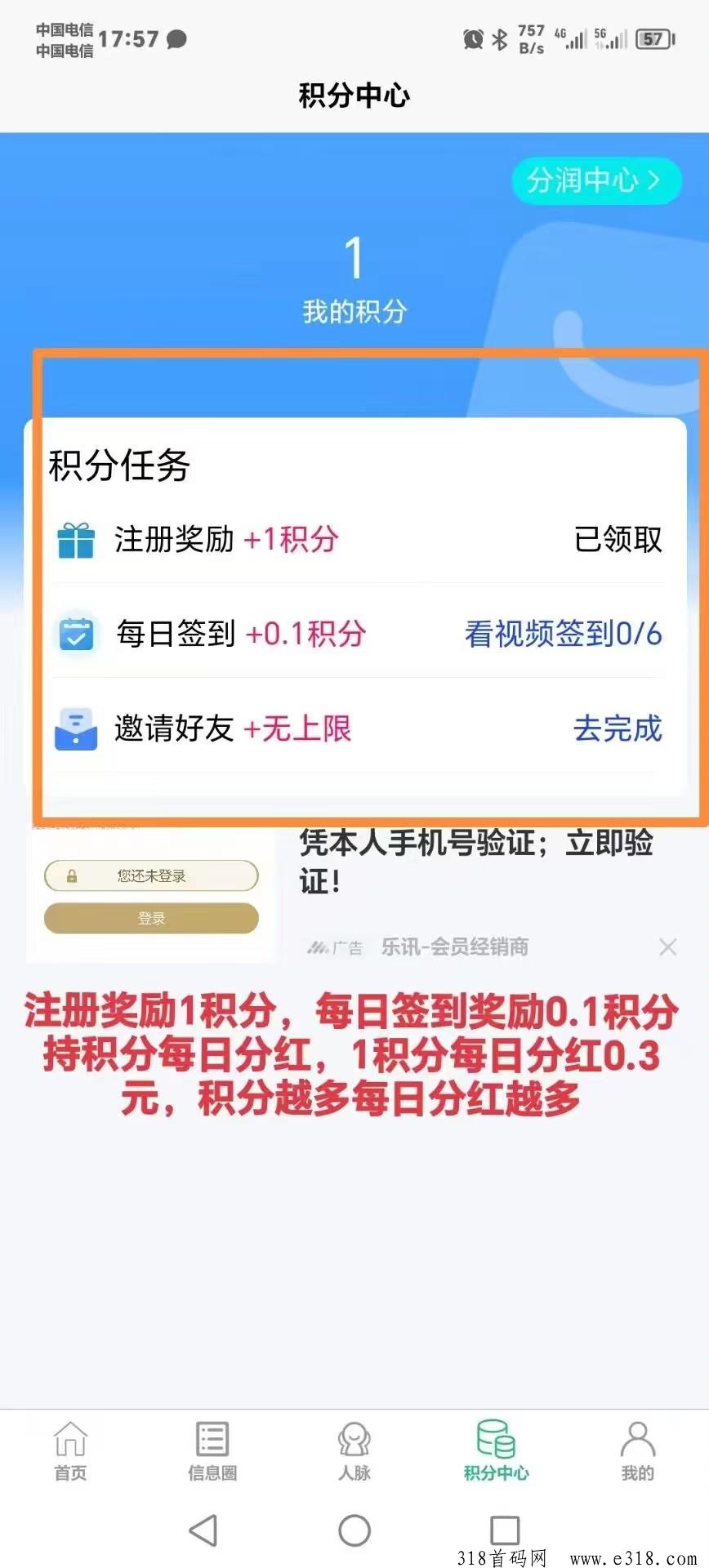This screenshot has height=1568, width=709.
Task: Switch to the 我的 tab
Action: [638, 1451]
